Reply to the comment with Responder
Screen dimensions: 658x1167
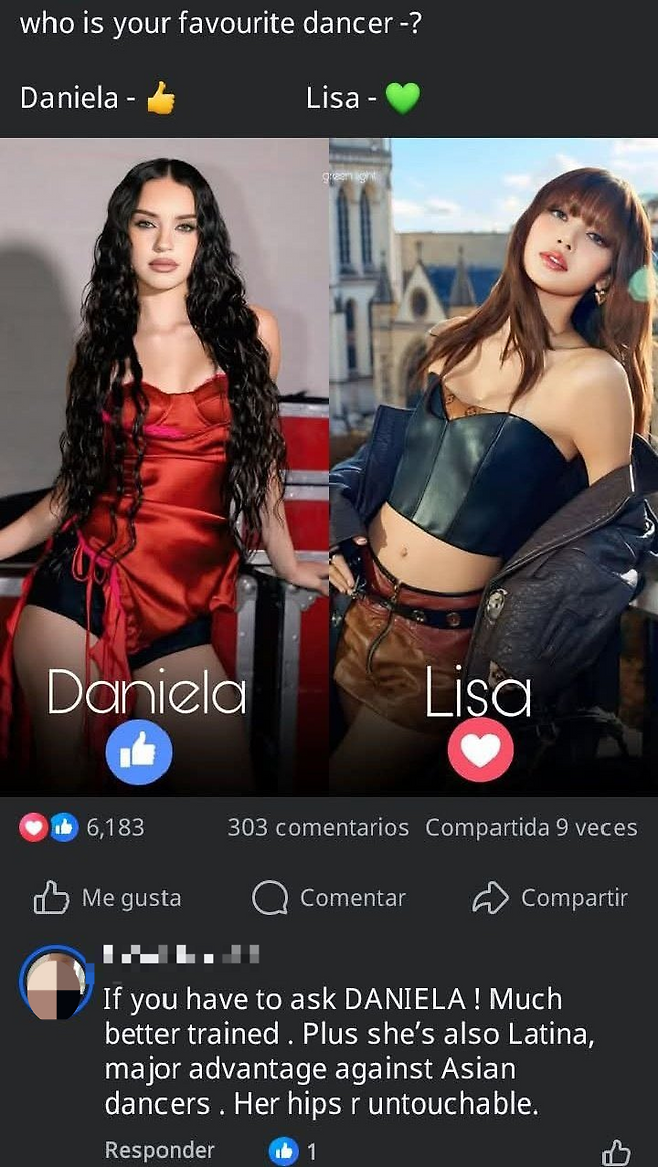coord(159,1150)
